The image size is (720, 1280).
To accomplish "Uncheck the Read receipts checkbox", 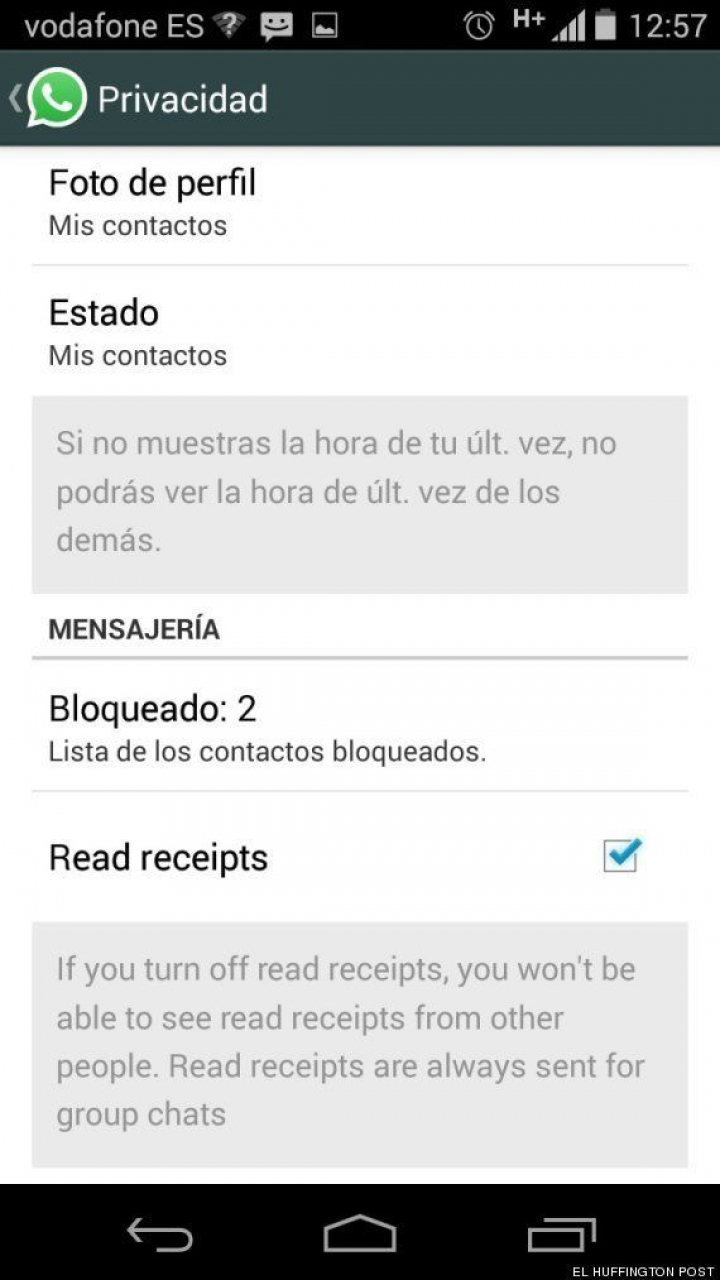I will (621, 857).
